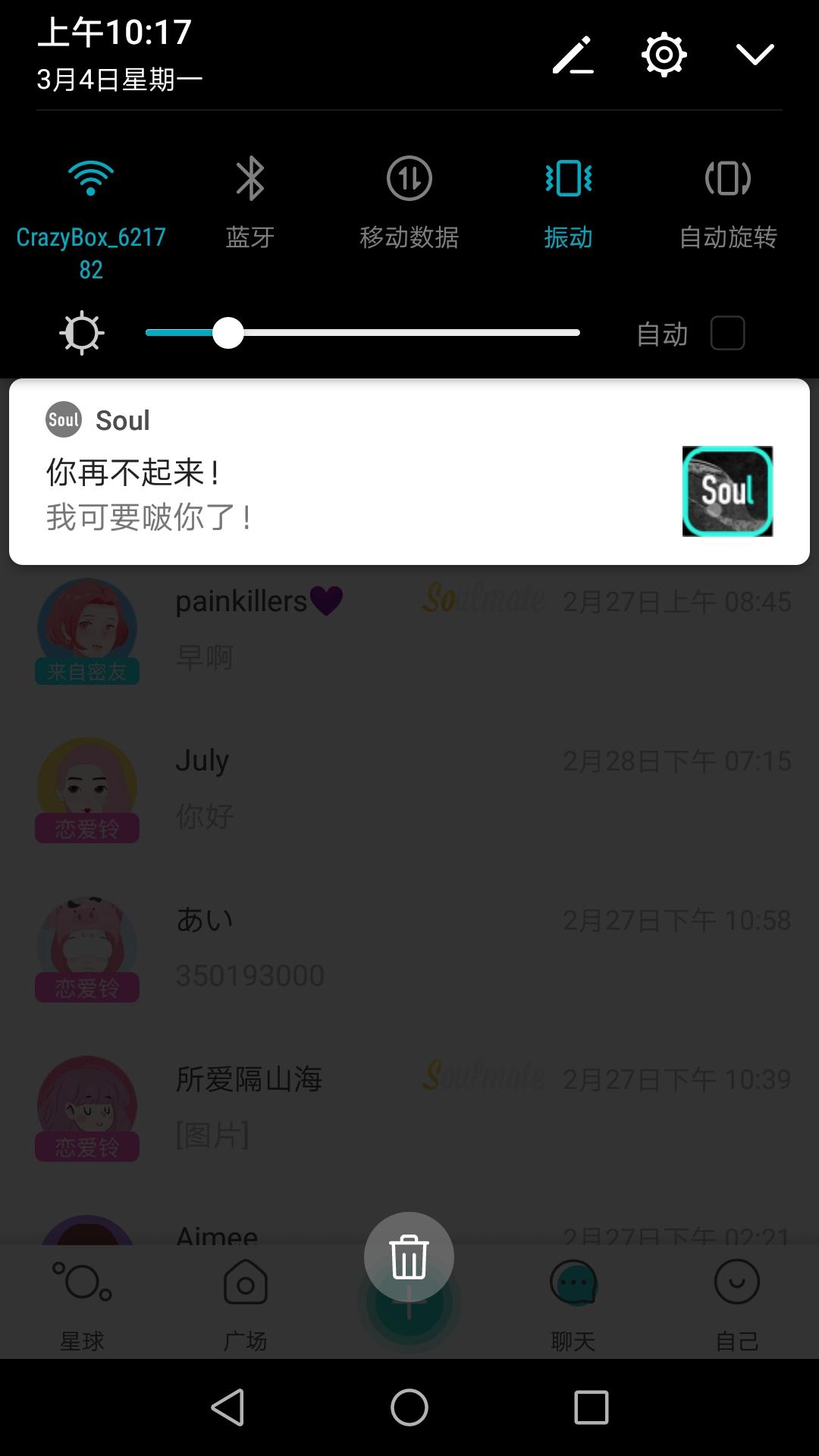The height and width of the screenshot is (1456, 819).
Task: Open recent apps
Action: pos(591,1407)
